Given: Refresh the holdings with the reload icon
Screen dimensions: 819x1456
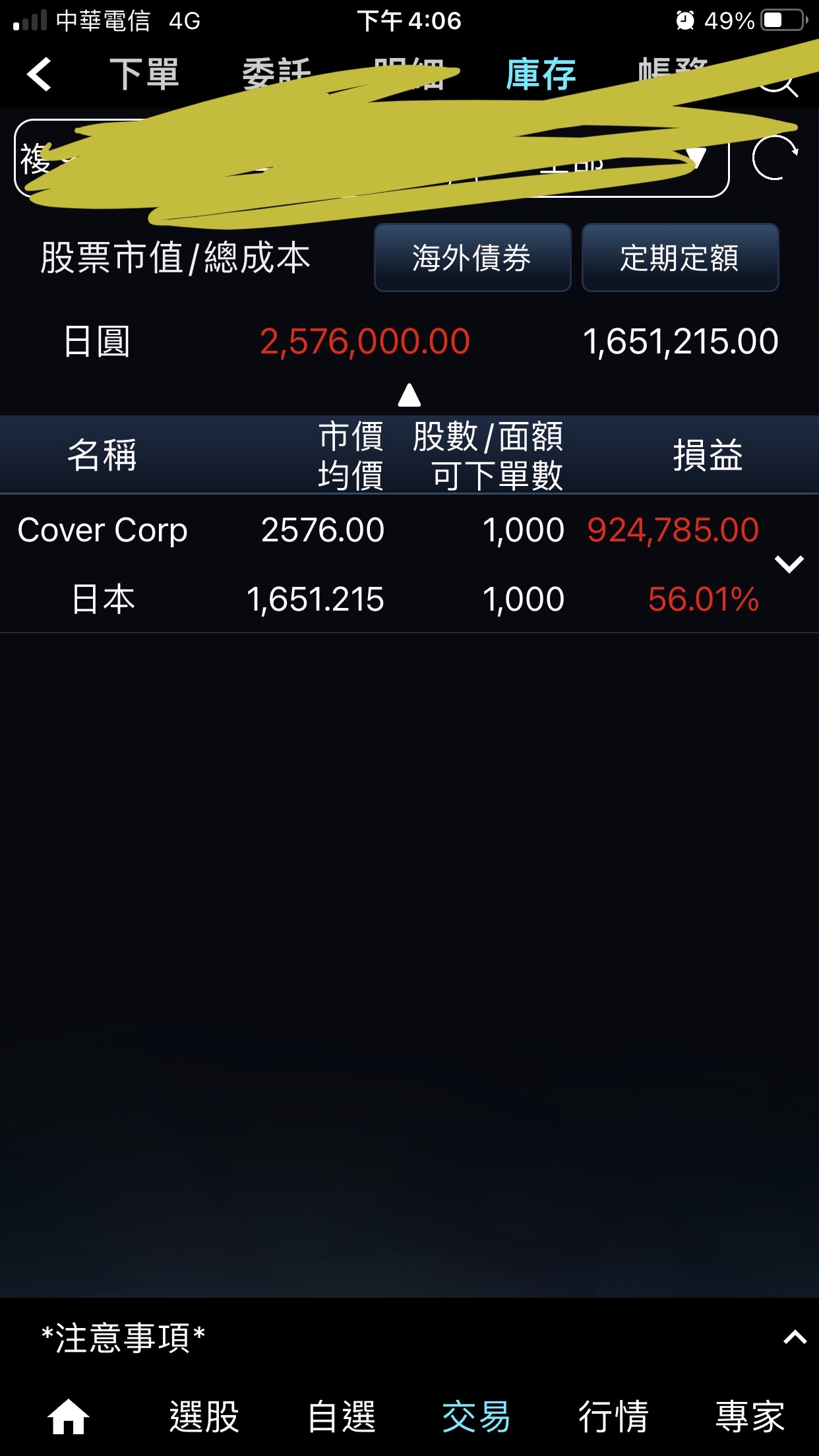Looking at the screenshot, I should pos(775,158).
